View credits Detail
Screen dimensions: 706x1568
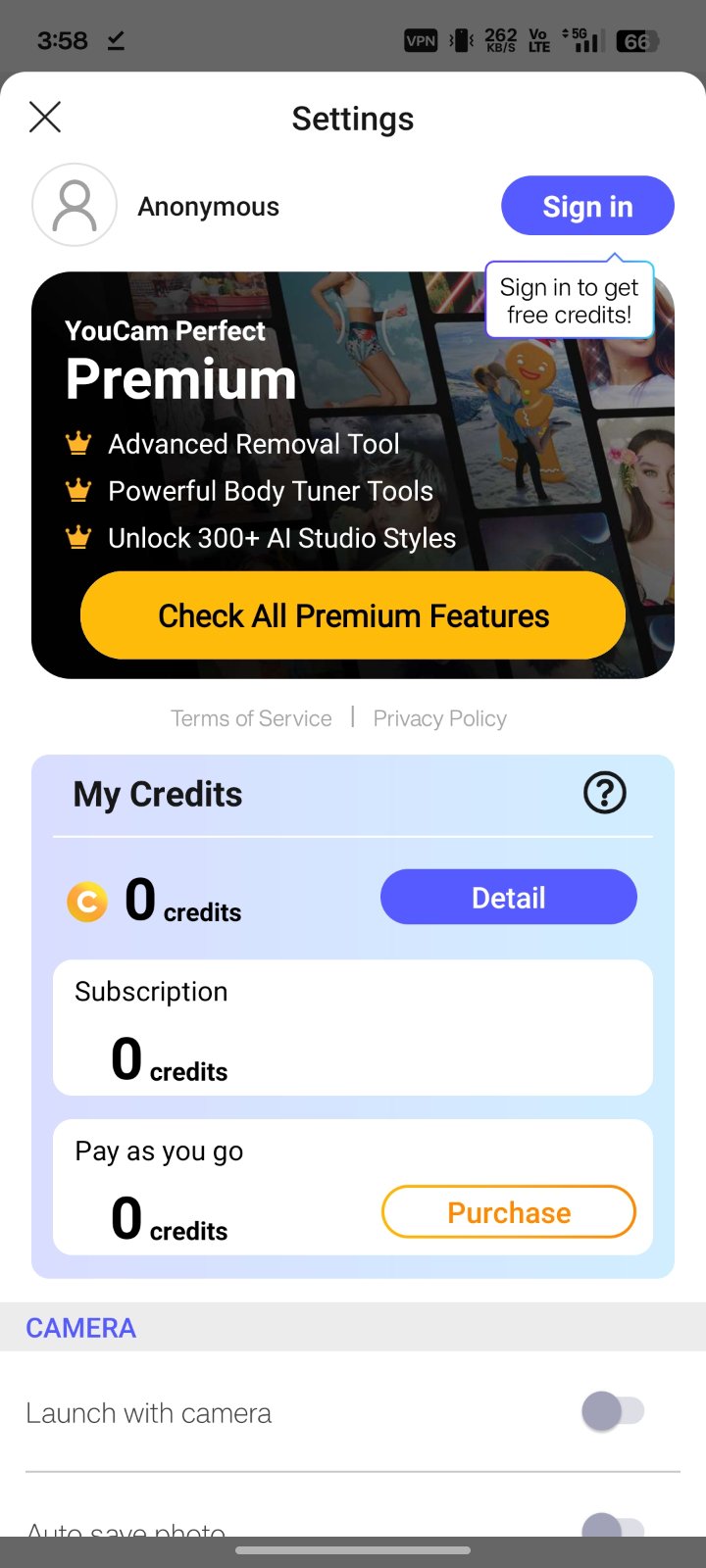pyautogui.click(x=508, y=898)
